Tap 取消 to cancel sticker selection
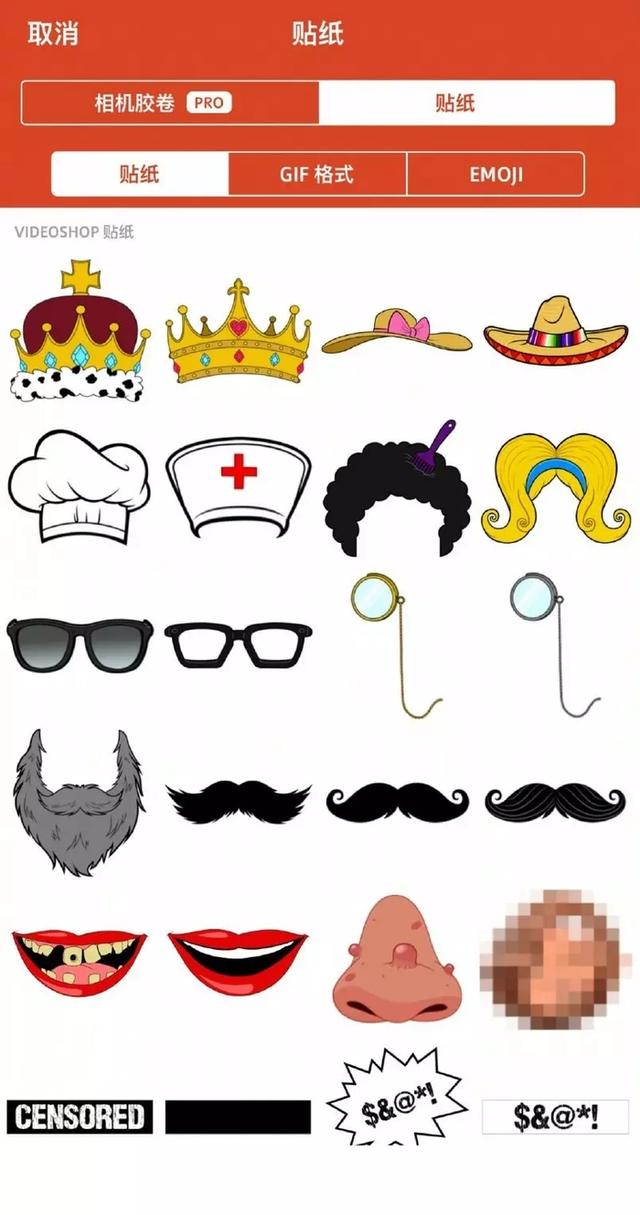The height and width of the screenshot is (1215, 640). pyautogui.click(x=52, y=34)
